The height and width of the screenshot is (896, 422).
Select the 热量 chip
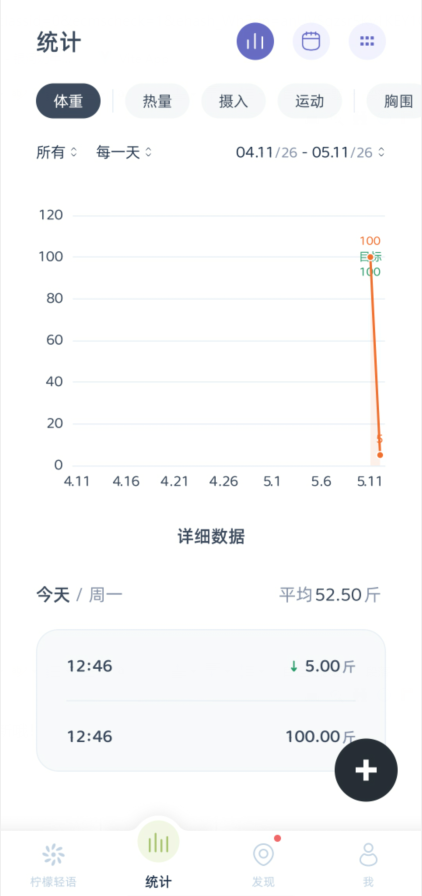tap(157, 101)
